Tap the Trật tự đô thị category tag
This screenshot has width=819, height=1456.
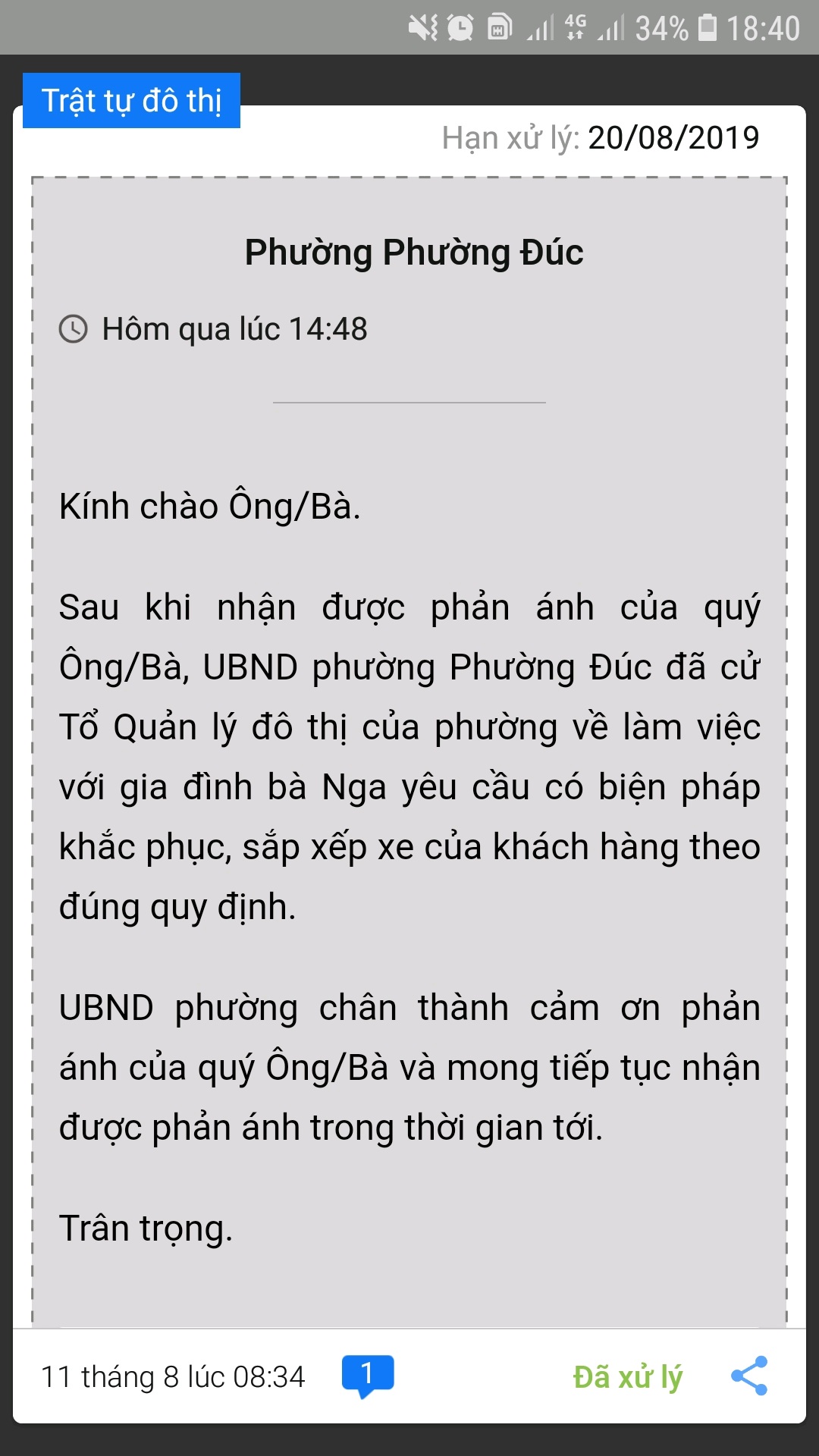click(131, 101)
